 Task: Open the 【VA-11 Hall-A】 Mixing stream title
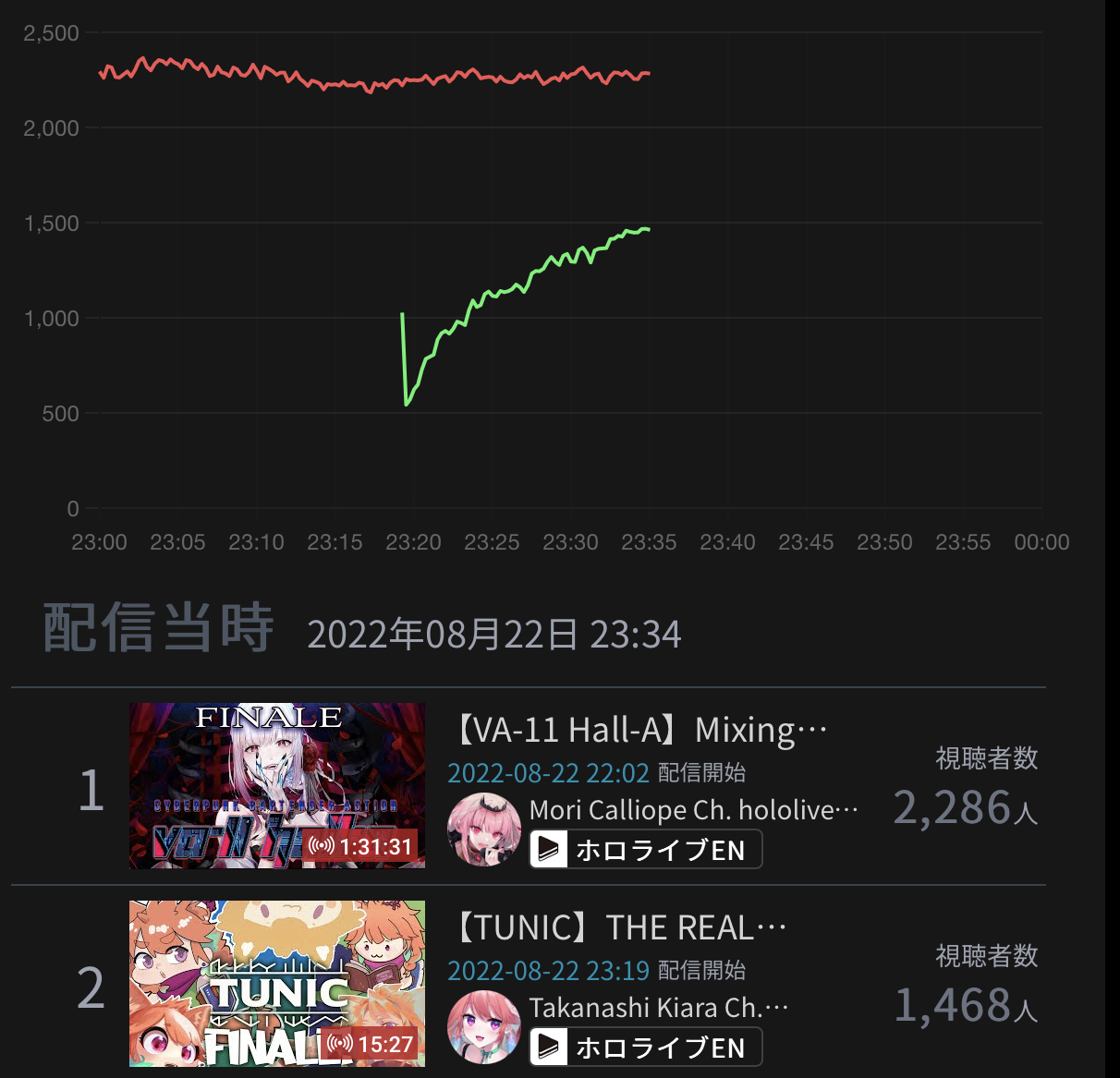pyautogui.click(x=639, y=730)
